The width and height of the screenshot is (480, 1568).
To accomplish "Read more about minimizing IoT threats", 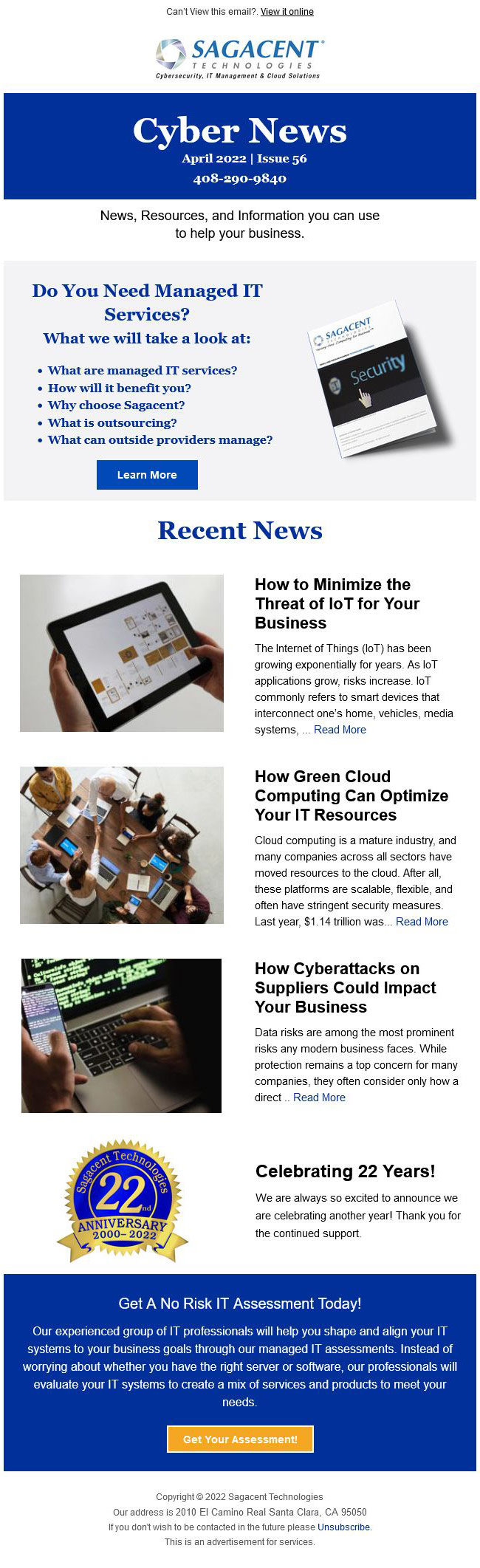I will click(340, 730).
